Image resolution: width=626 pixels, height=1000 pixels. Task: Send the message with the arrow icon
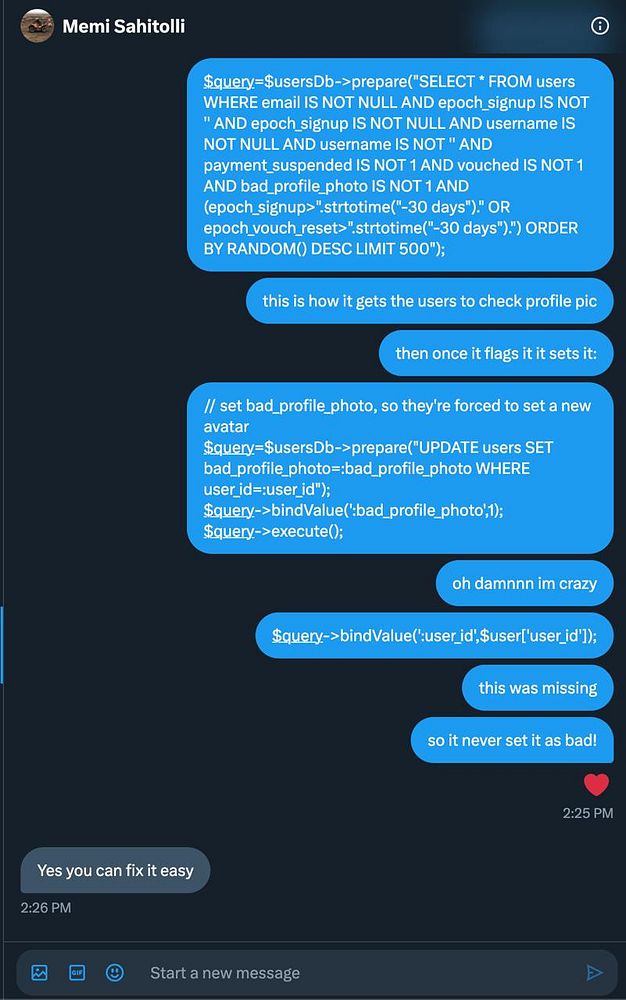tap(594, 972)
